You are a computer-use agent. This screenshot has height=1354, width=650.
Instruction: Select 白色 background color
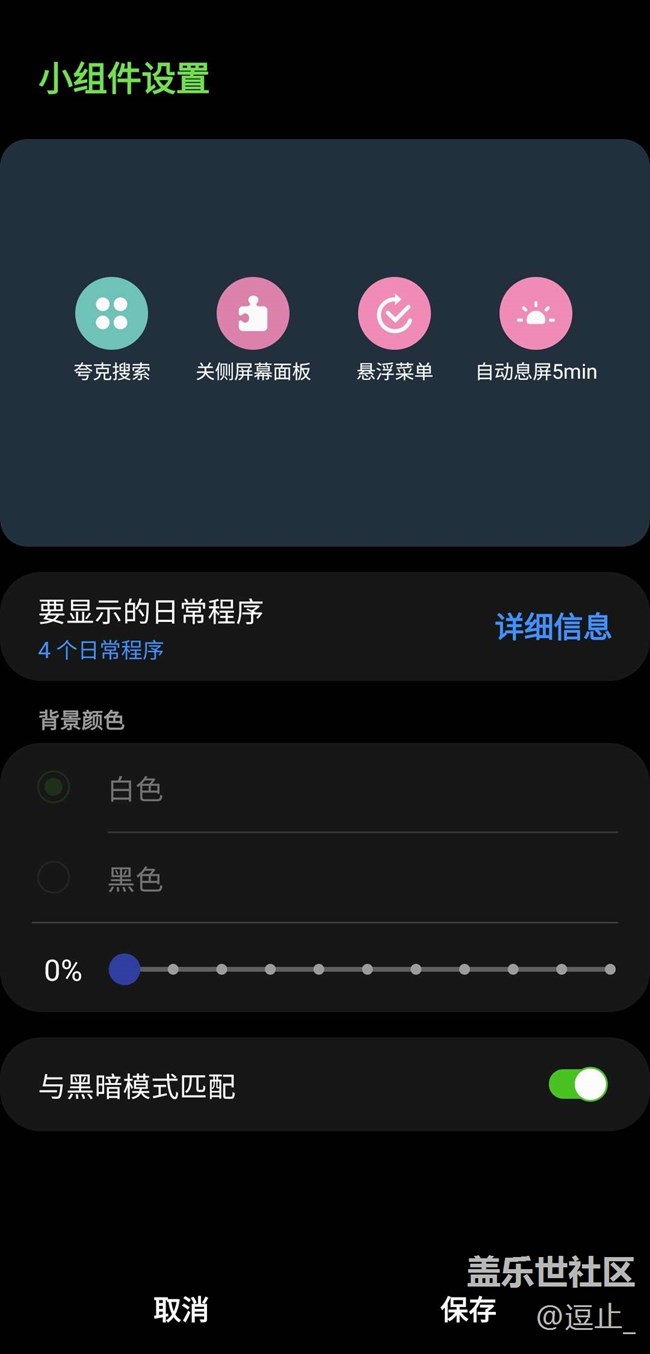point(325,788)
